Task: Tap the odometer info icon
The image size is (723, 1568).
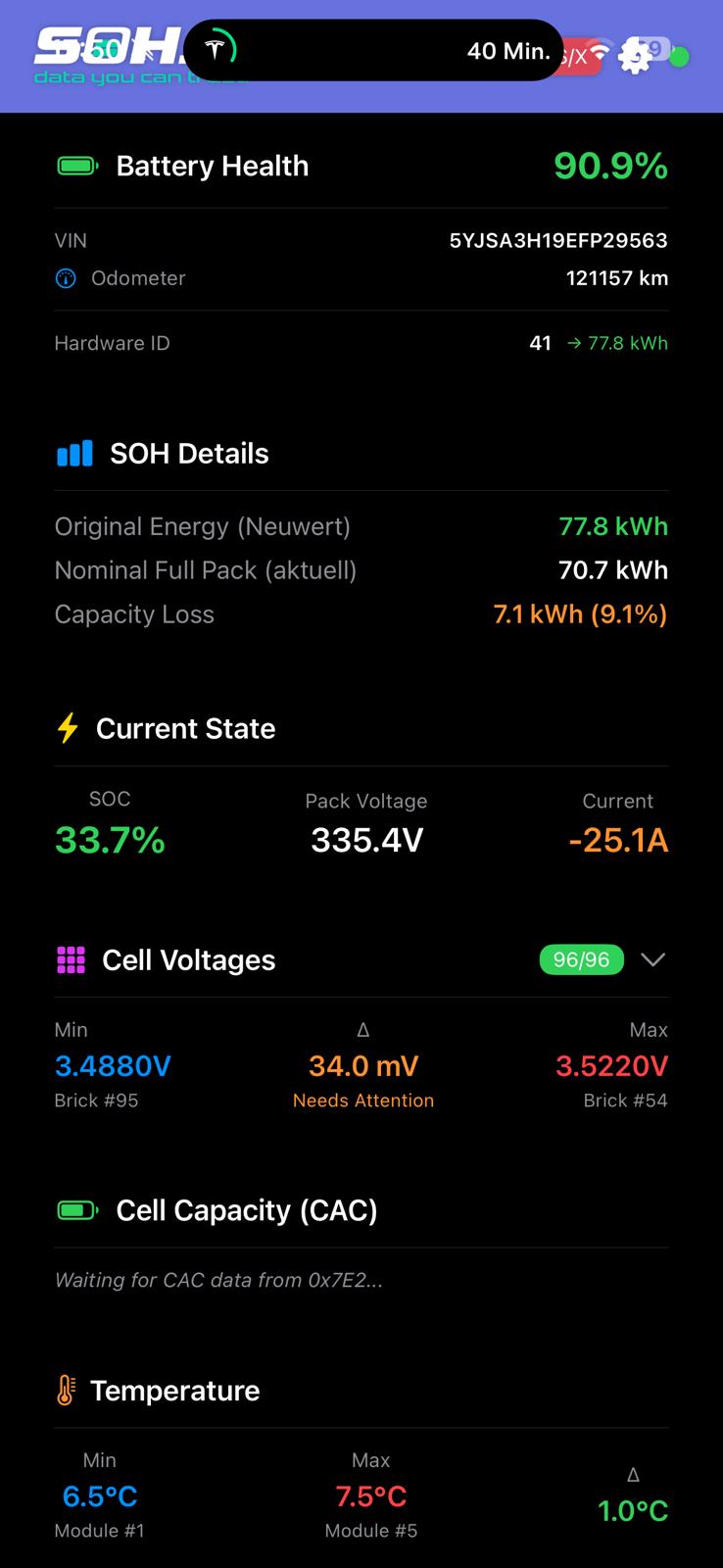Action: (65, 278)
